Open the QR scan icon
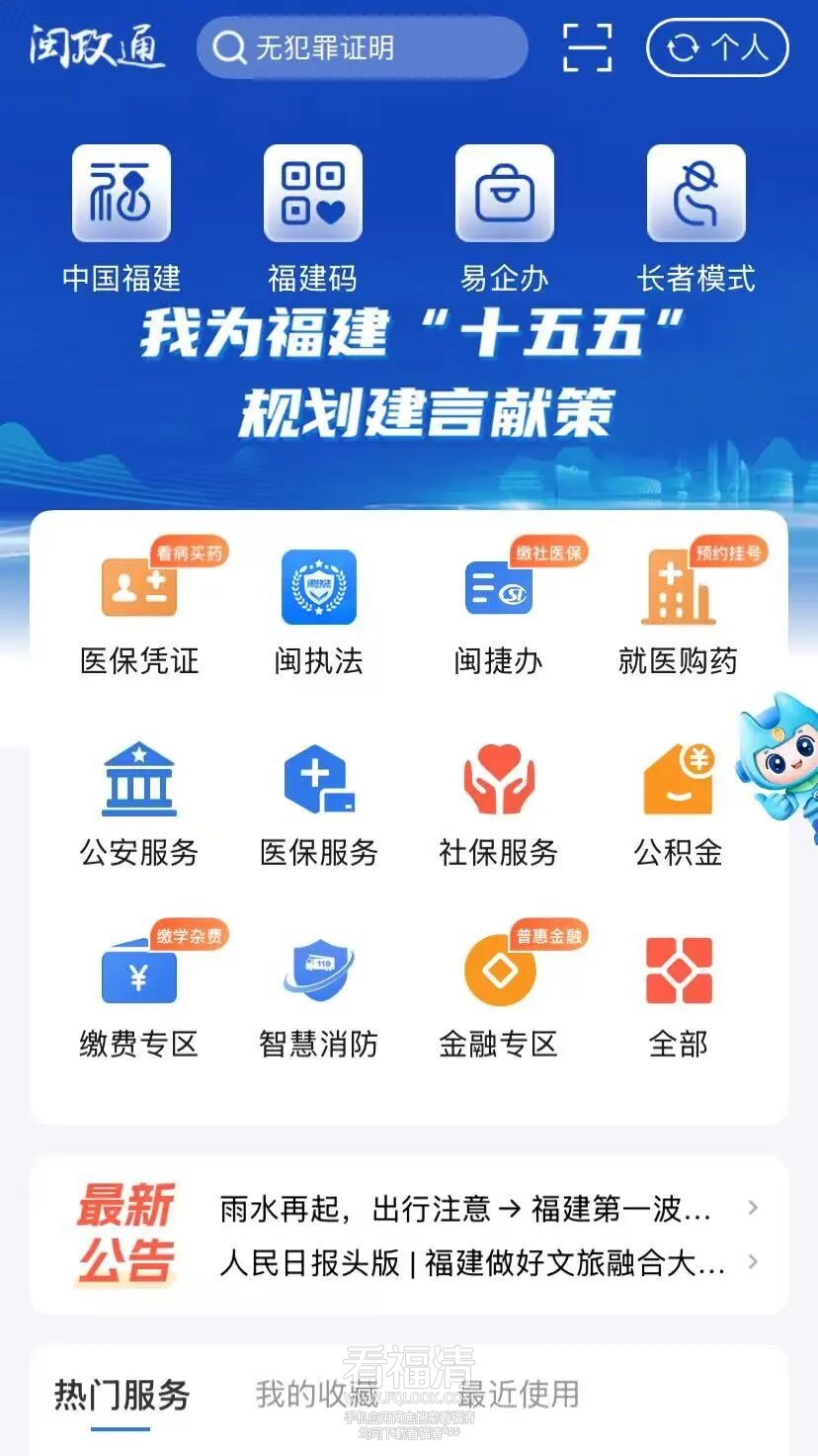Screen dimensions: 818x1456 pos(587,47)
